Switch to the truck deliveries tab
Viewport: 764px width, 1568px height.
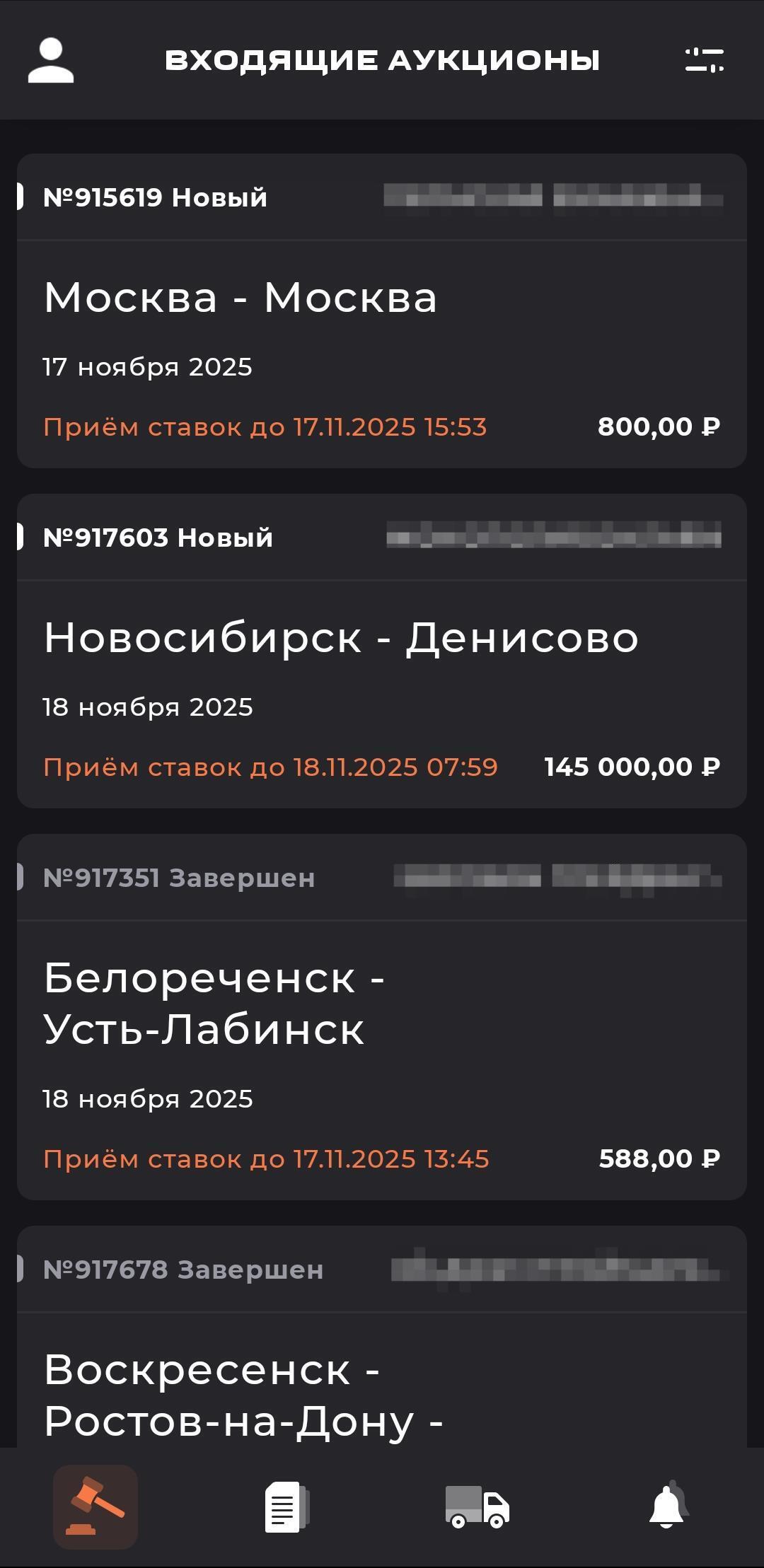(477, 1506)
